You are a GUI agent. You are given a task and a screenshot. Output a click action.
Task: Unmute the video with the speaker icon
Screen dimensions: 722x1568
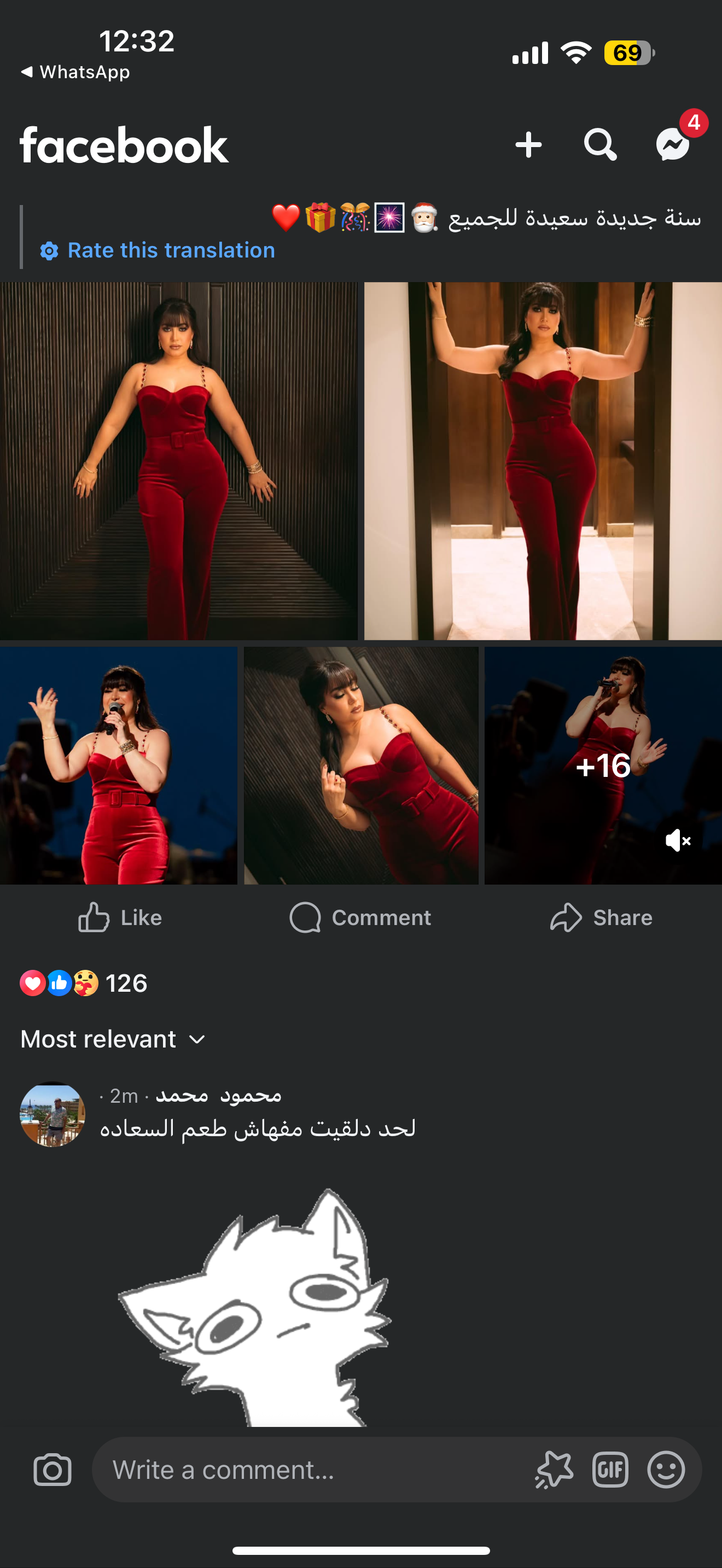[x=678, y=841]
